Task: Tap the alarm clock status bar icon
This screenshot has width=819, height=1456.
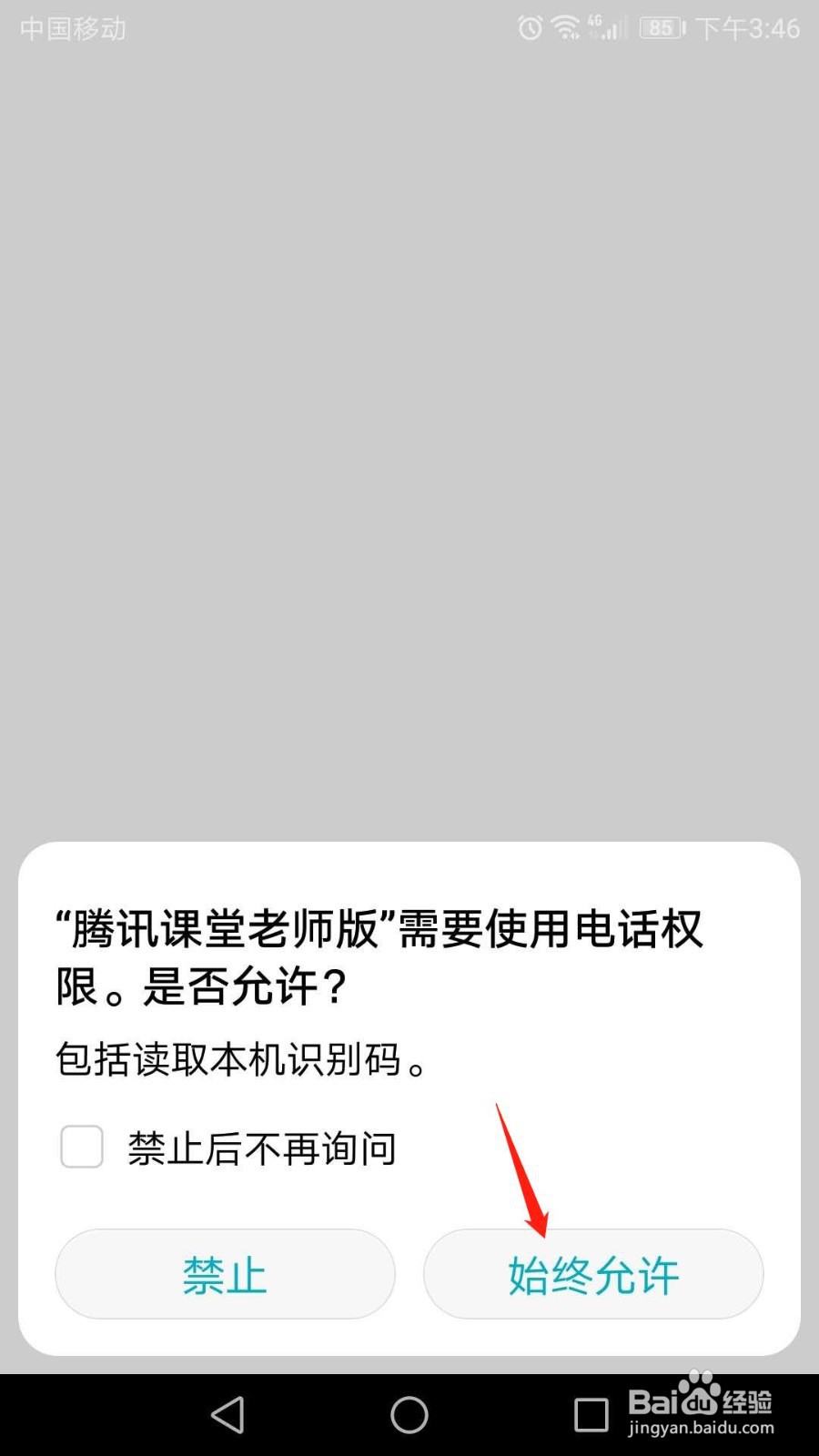Action: [529, 28]
